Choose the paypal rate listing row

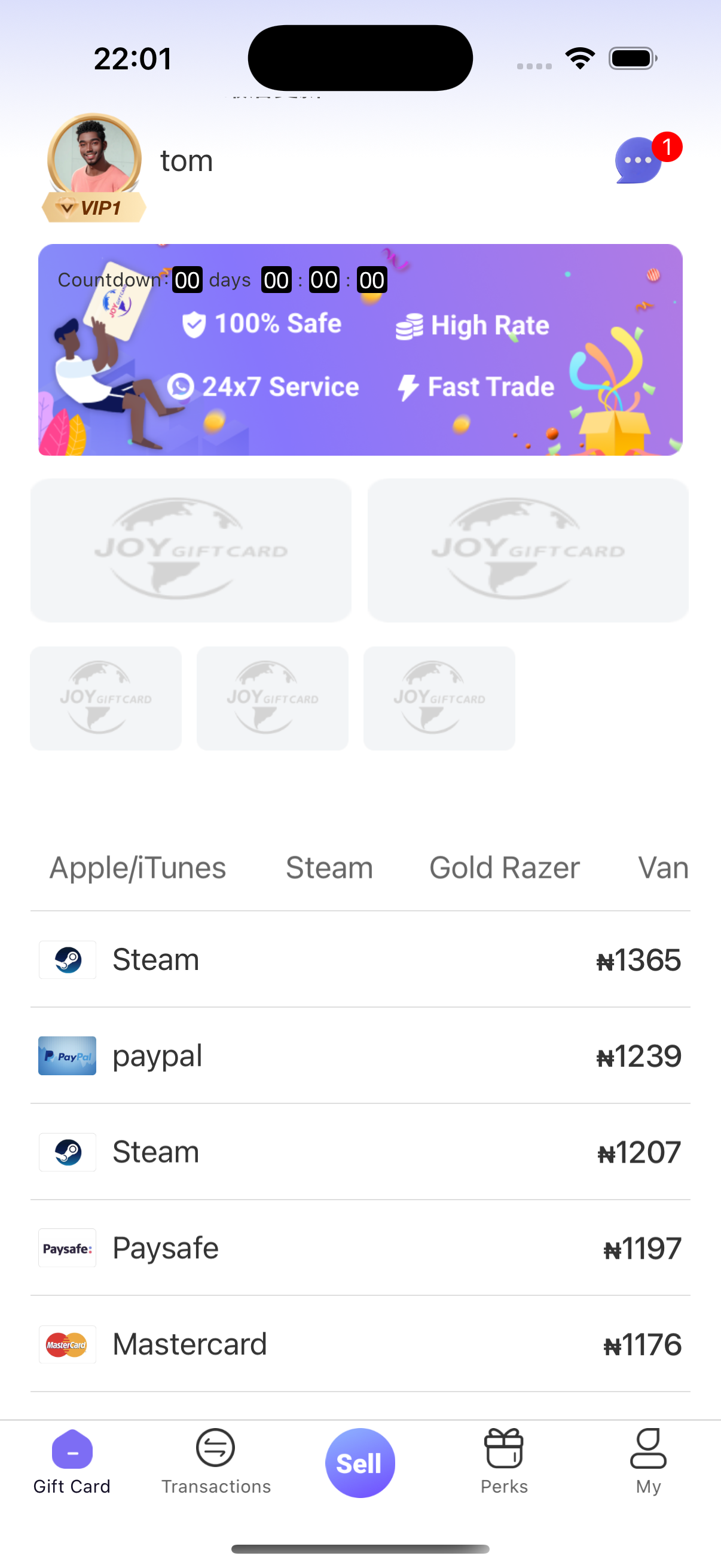click(360, 1056)
